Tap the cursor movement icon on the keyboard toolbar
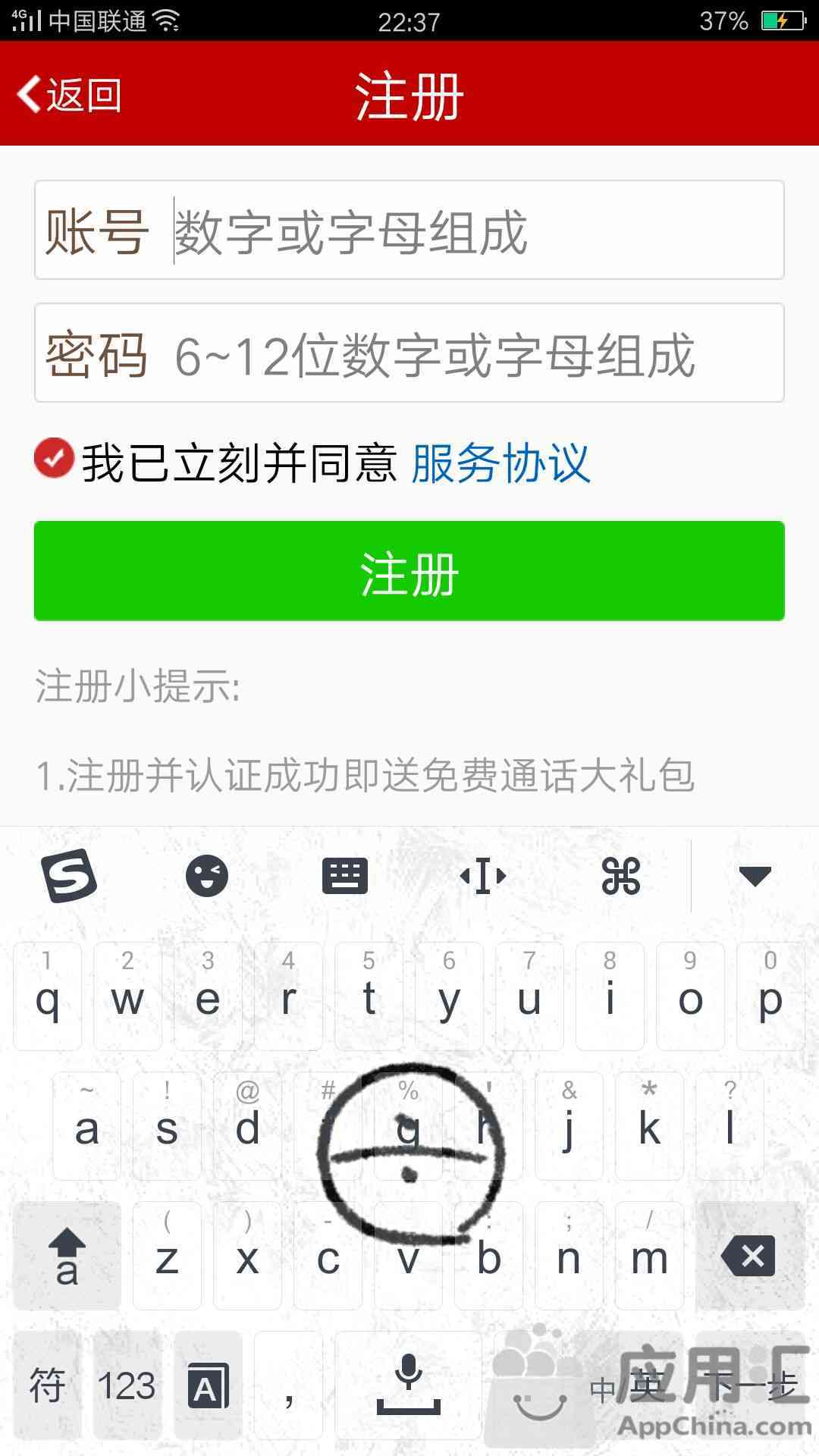 (x=483, y=876)
